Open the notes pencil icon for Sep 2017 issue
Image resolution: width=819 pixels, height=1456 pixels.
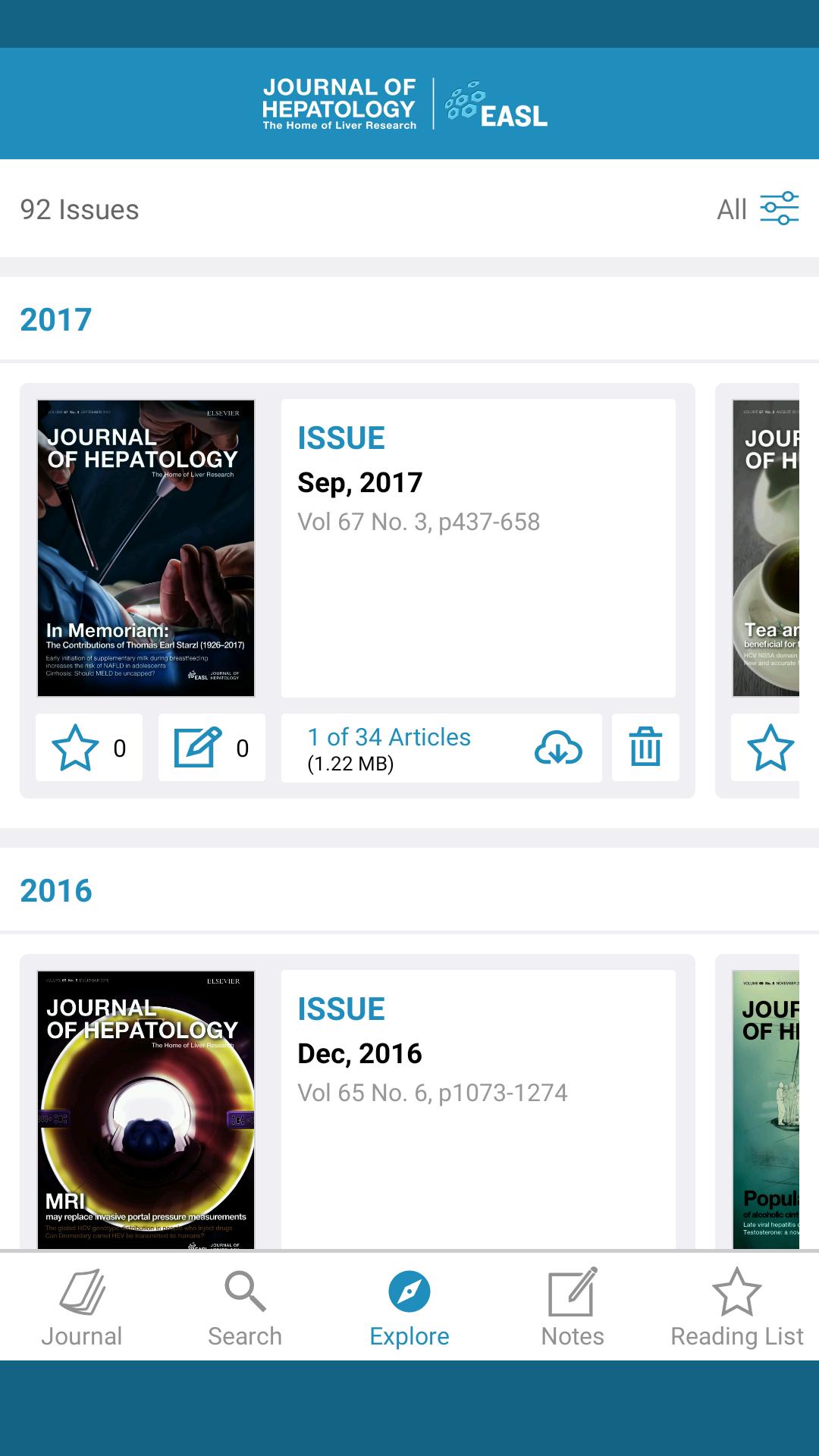199,747
